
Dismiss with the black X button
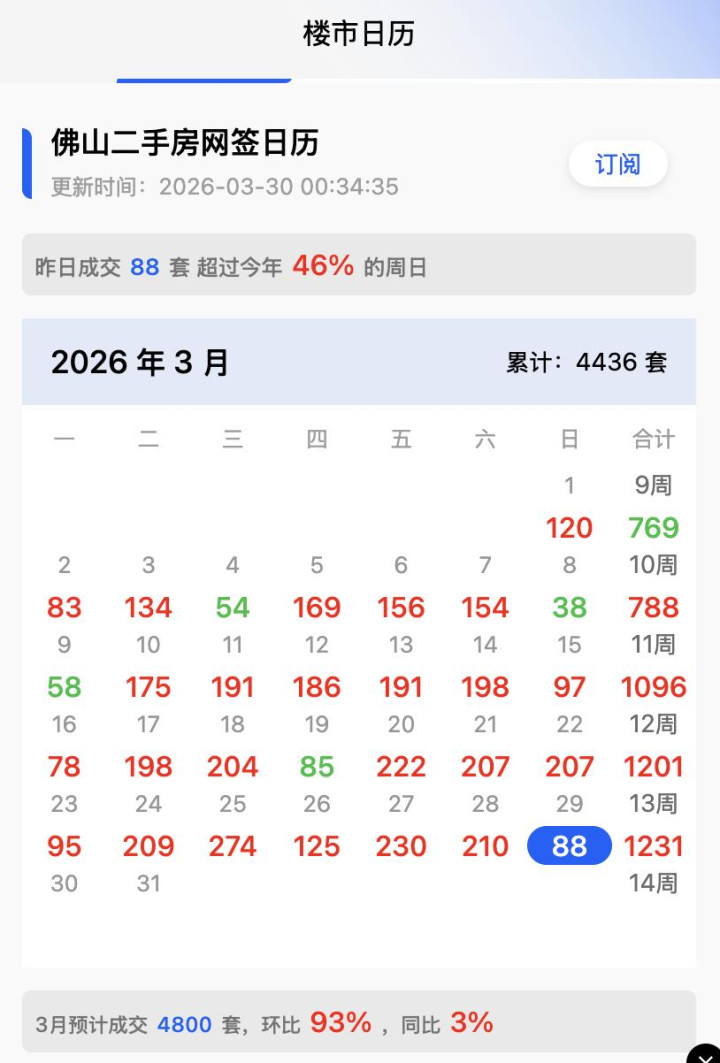click(704, 1053)
